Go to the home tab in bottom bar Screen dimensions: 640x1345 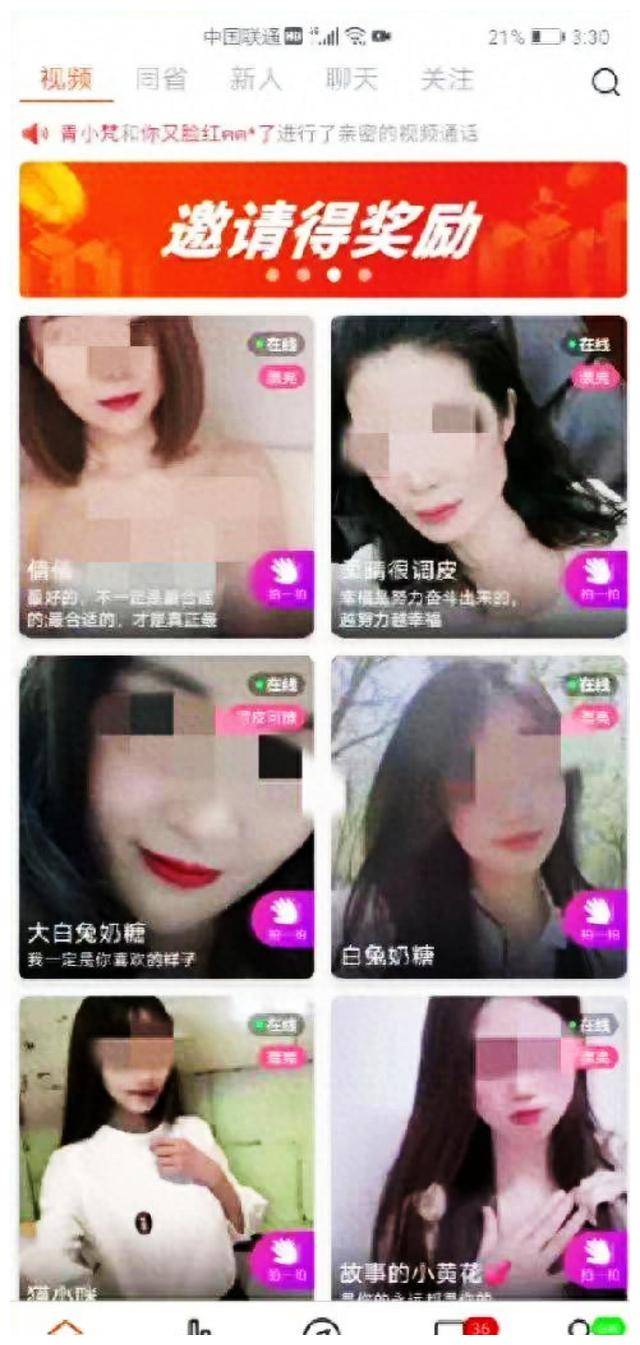tap(67, 1330)
